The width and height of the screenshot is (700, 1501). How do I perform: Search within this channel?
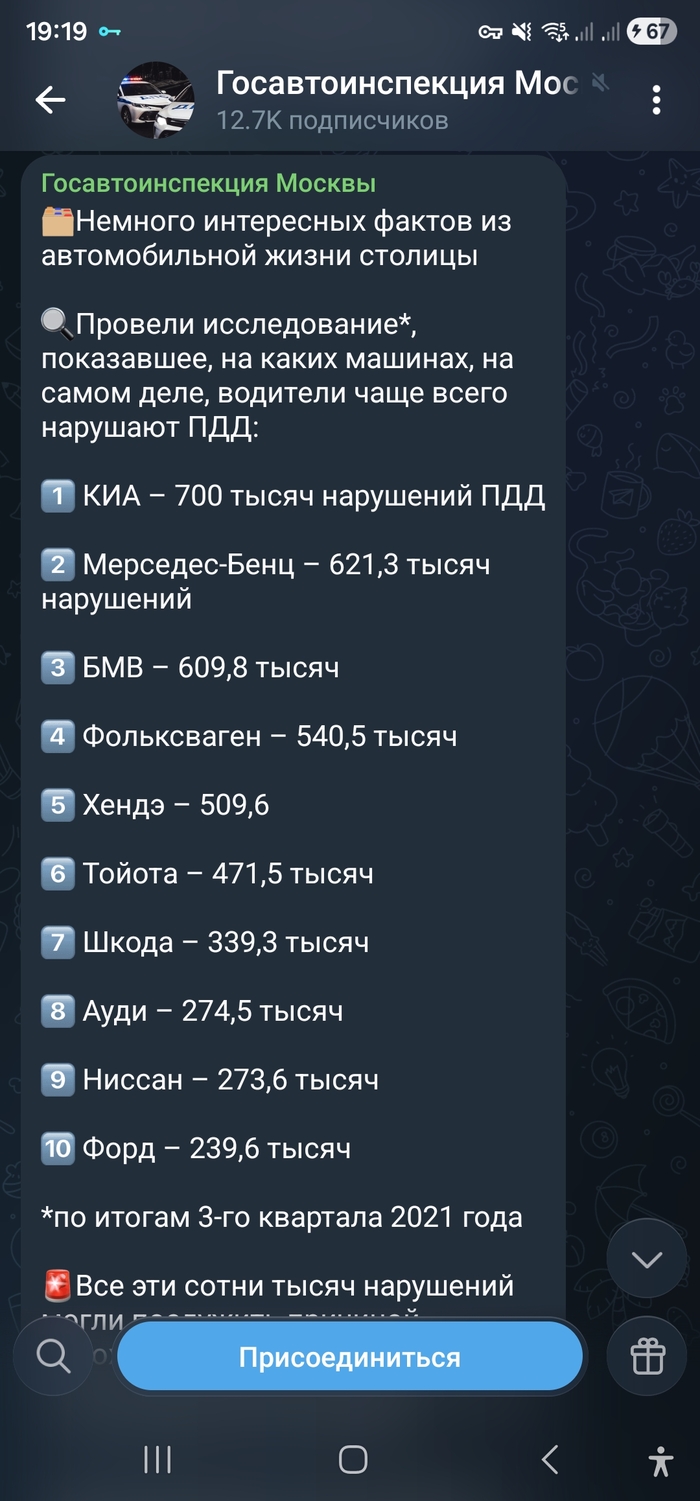click(53, 1357)
